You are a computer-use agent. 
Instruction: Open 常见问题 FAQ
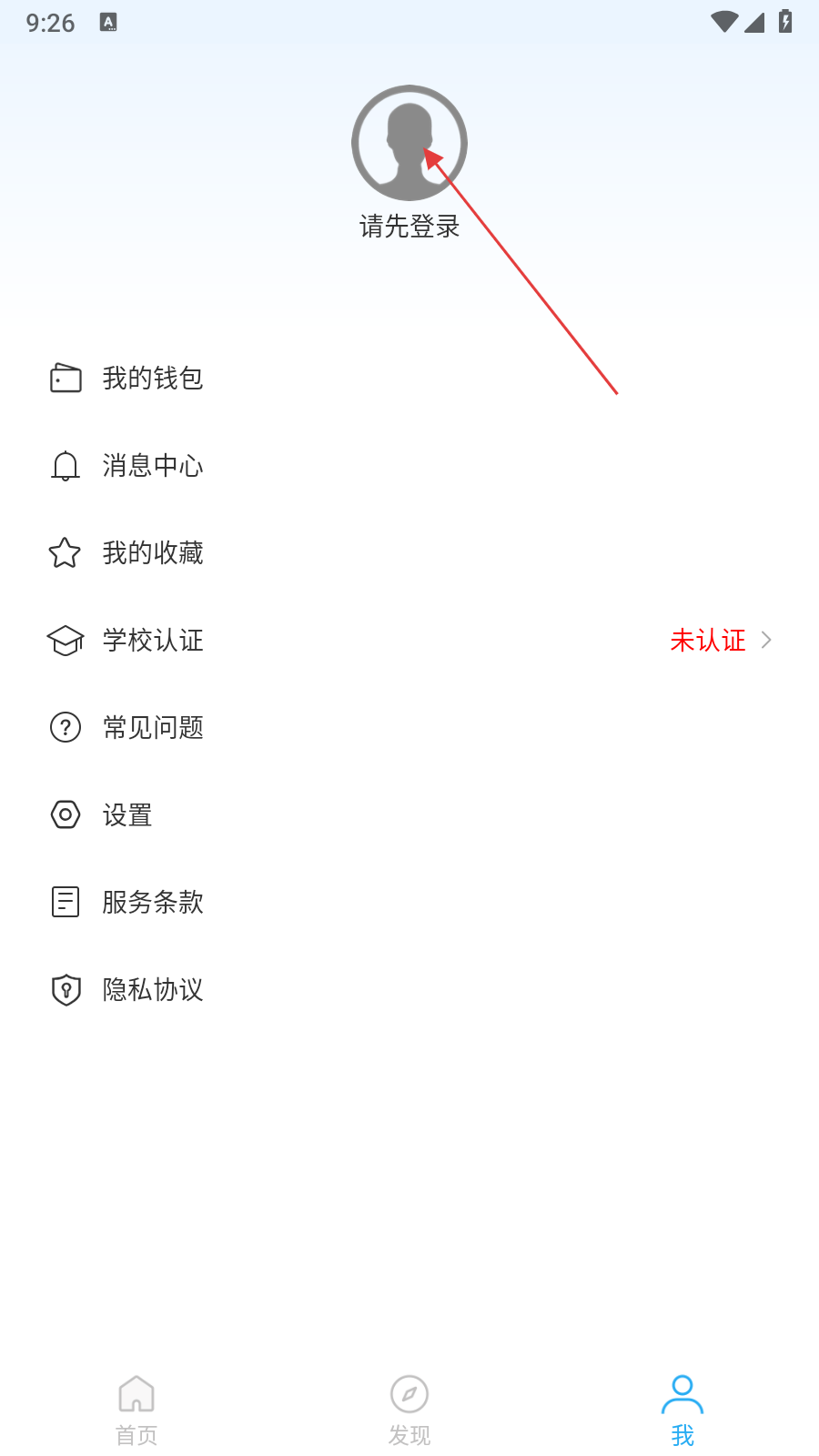[152, 728]
